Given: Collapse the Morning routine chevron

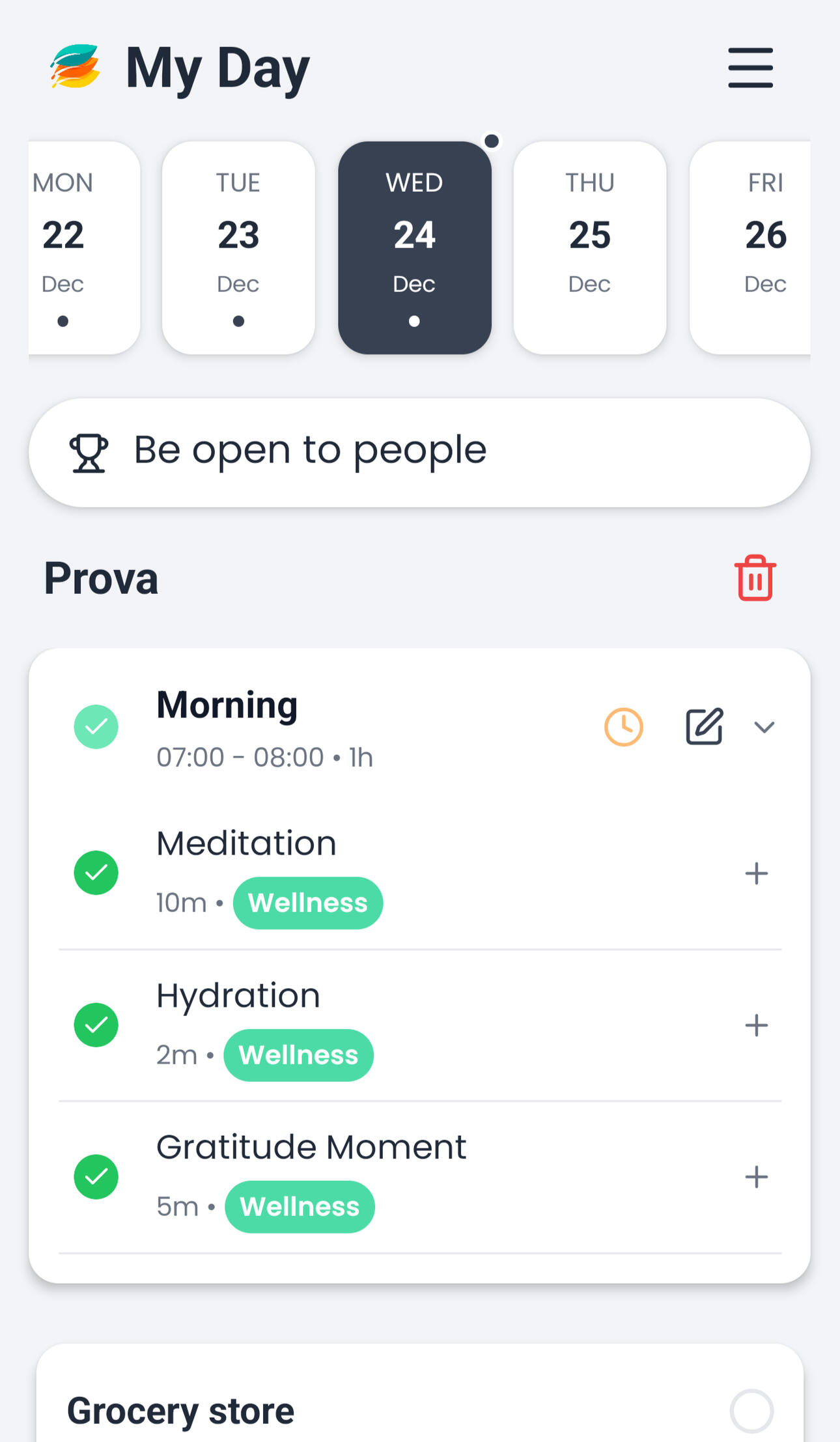Looking at the screenshot, I should [x=764, y=727].
